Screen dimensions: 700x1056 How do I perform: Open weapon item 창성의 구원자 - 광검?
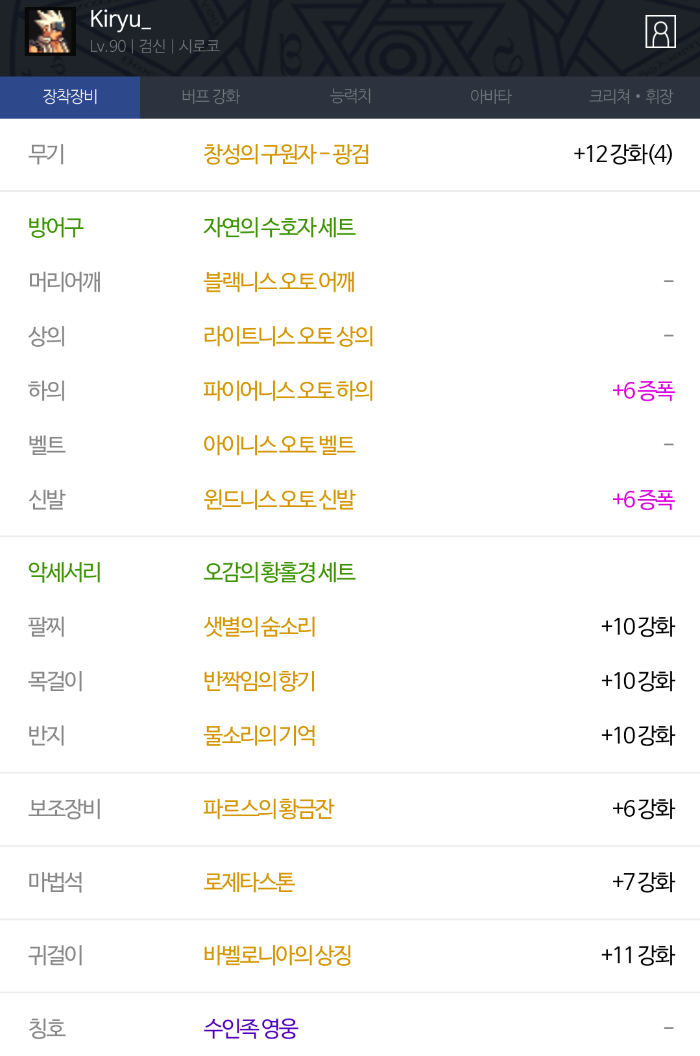286,154
